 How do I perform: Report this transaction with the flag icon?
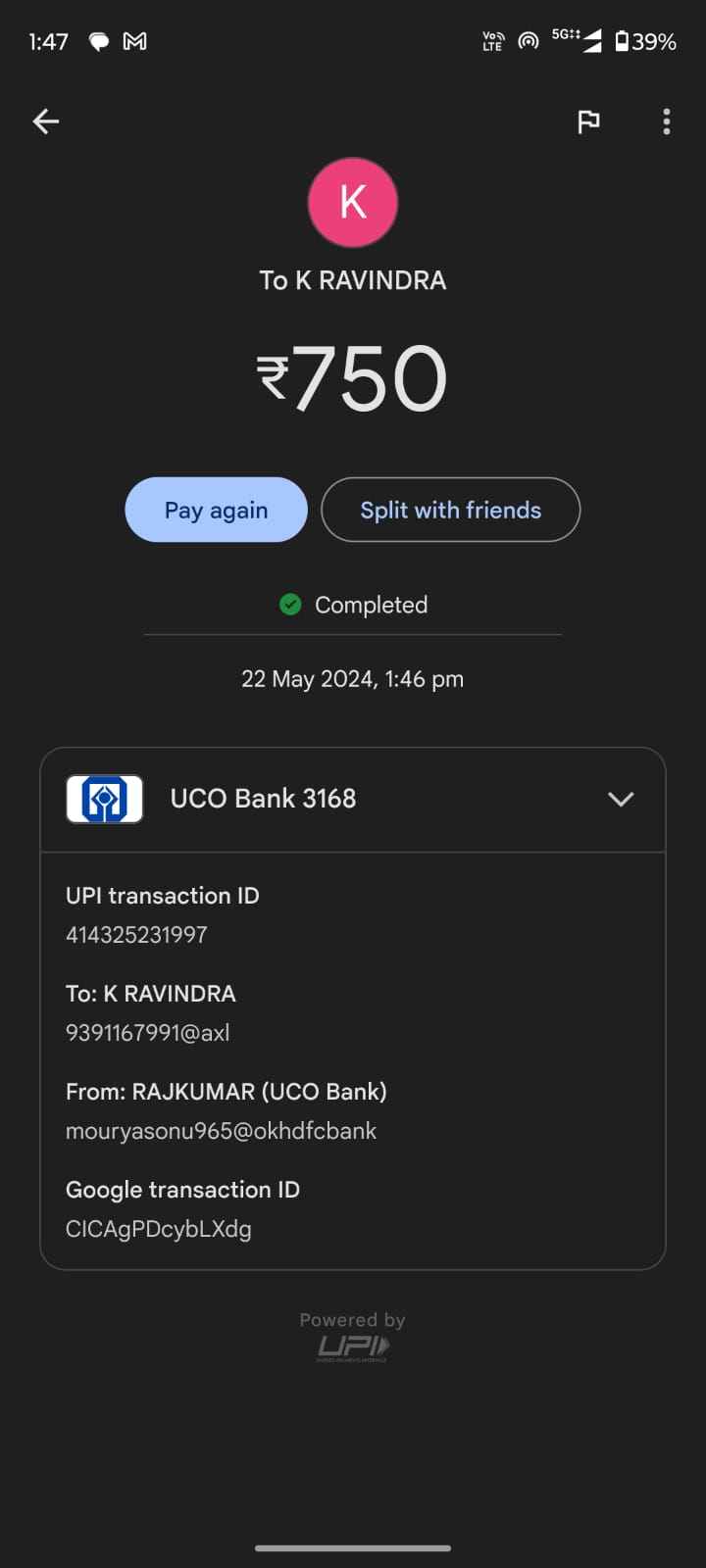tap(588, 122)
